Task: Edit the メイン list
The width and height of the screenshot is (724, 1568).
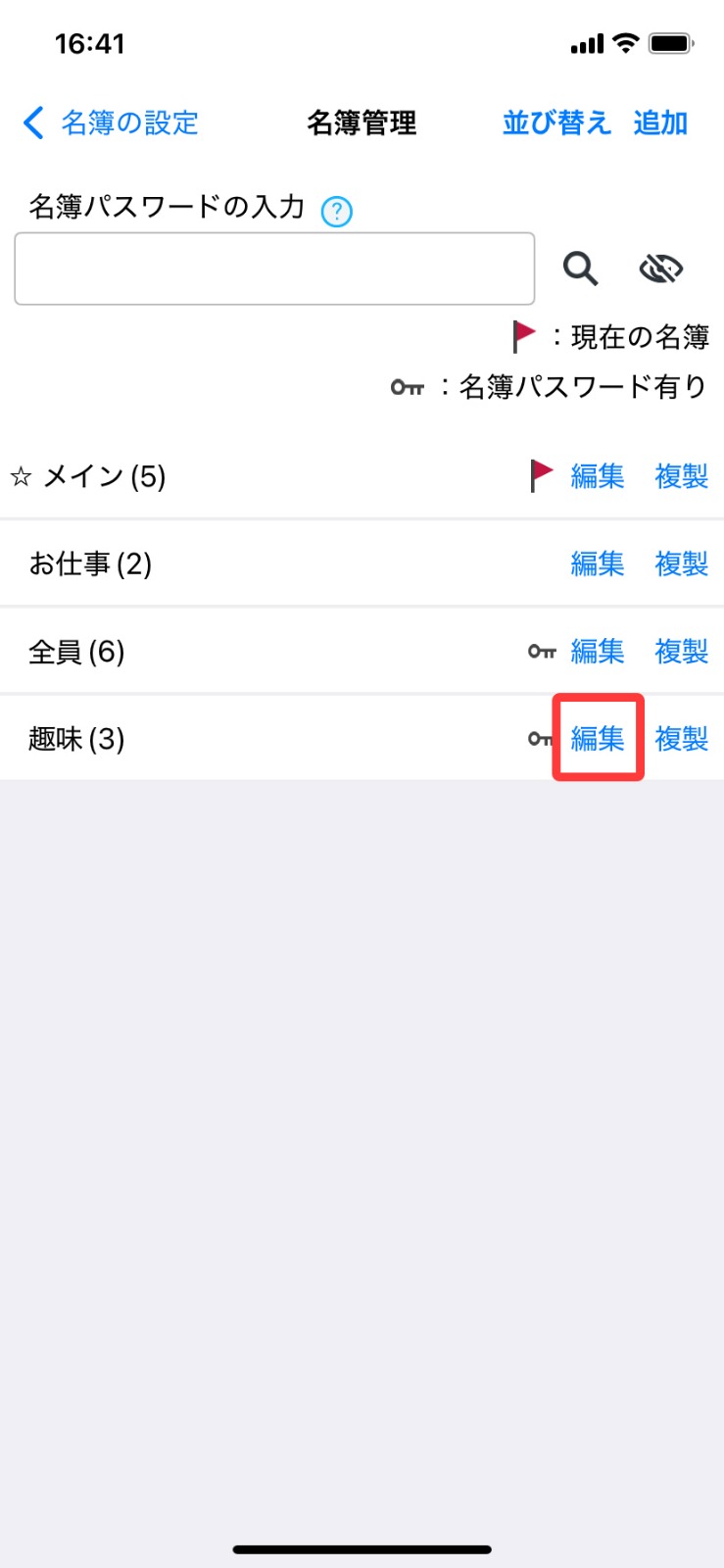Action: pyautogui.click(x=598, y=476)
